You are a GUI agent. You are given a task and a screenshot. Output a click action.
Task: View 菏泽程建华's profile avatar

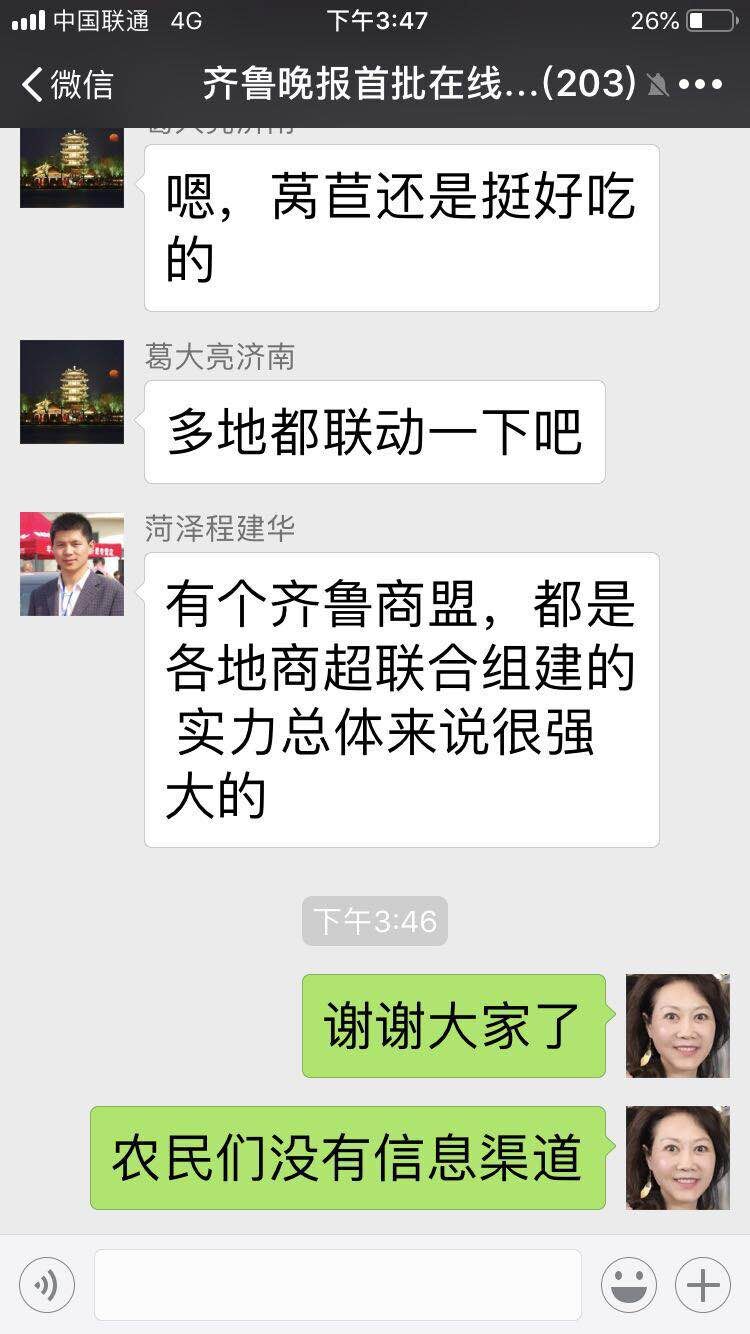coord(72,564)
